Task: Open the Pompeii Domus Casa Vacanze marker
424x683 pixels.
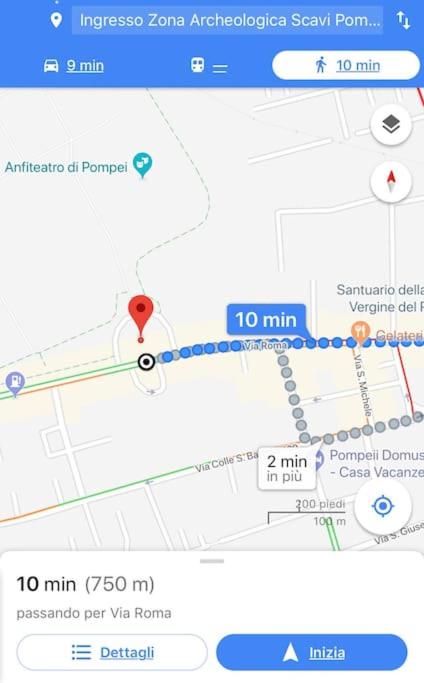Action: pyautogui.click(x=319, y=460)
